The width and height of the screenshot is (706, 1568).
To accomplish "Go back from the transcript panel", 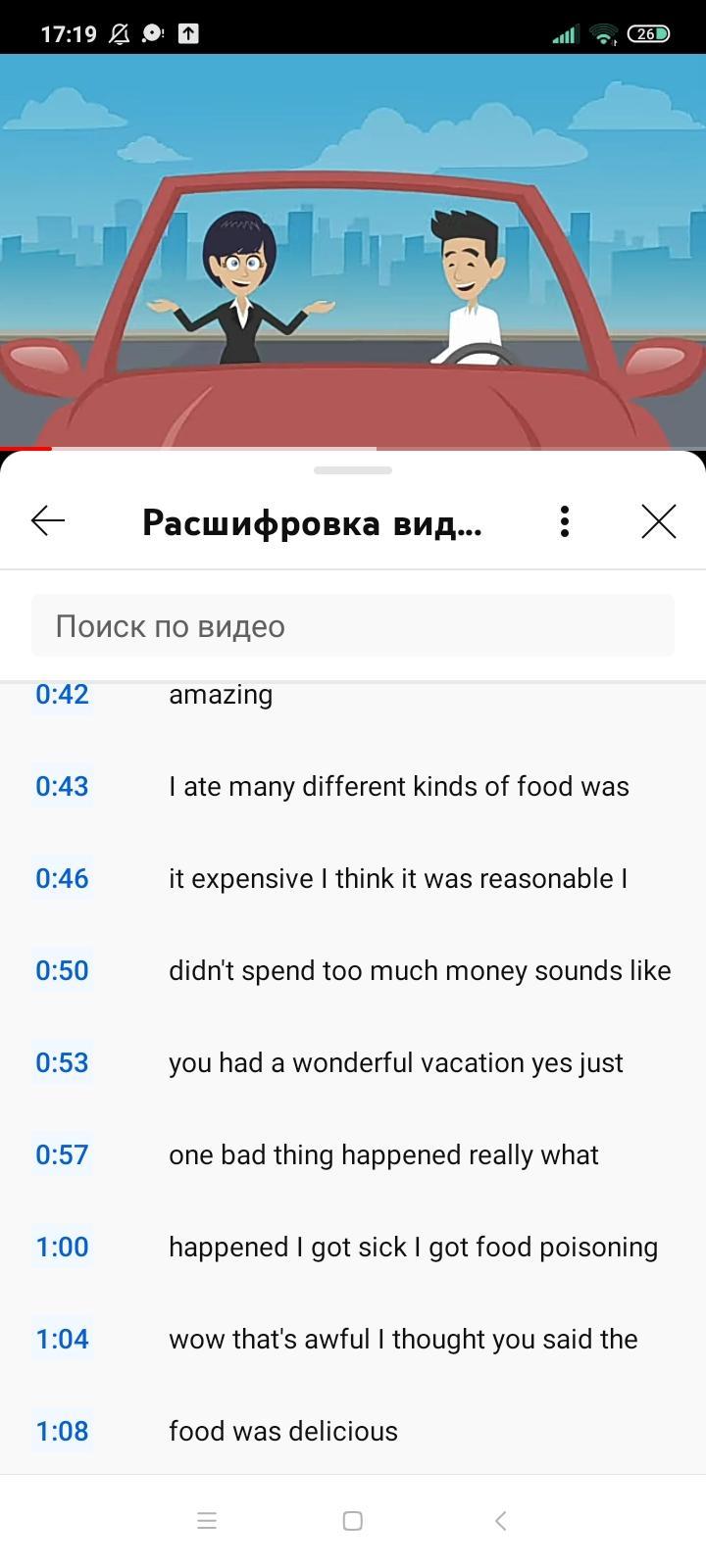I will point(48,521).
